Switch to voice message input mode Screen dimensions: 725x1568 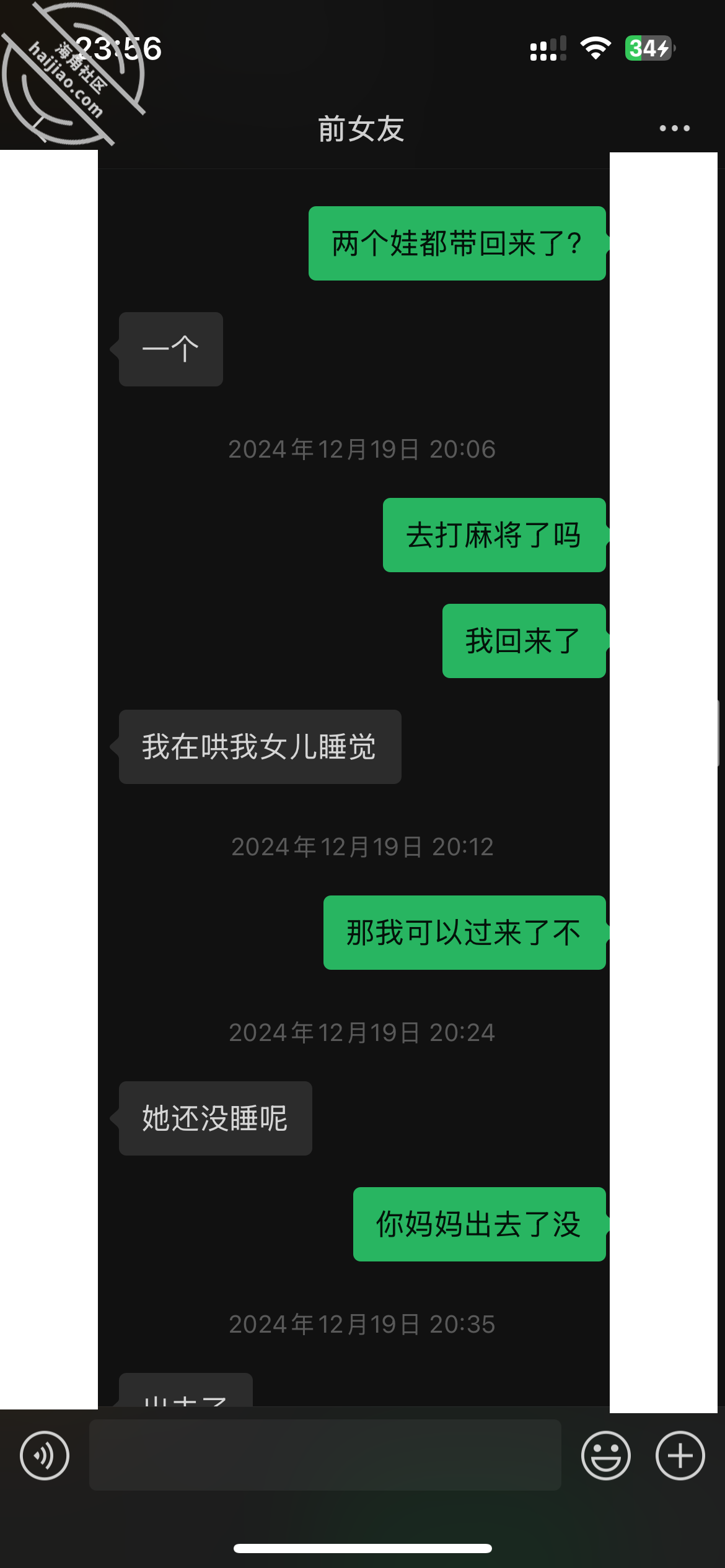coord(44,1455)
